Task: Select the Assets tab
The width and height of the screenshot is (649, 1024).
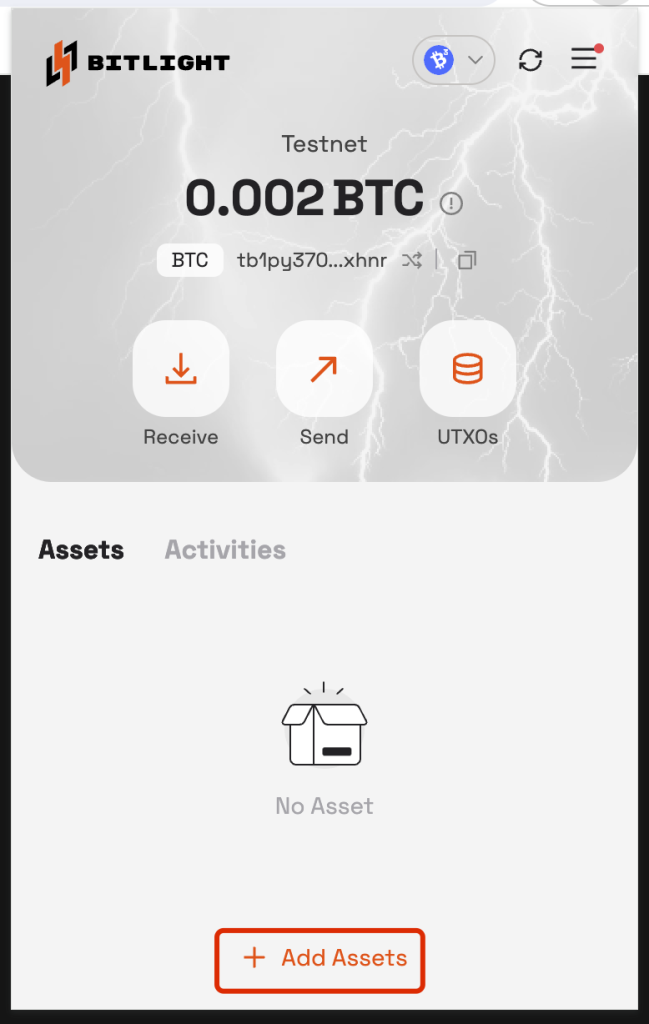Action: tap(81, 550)
